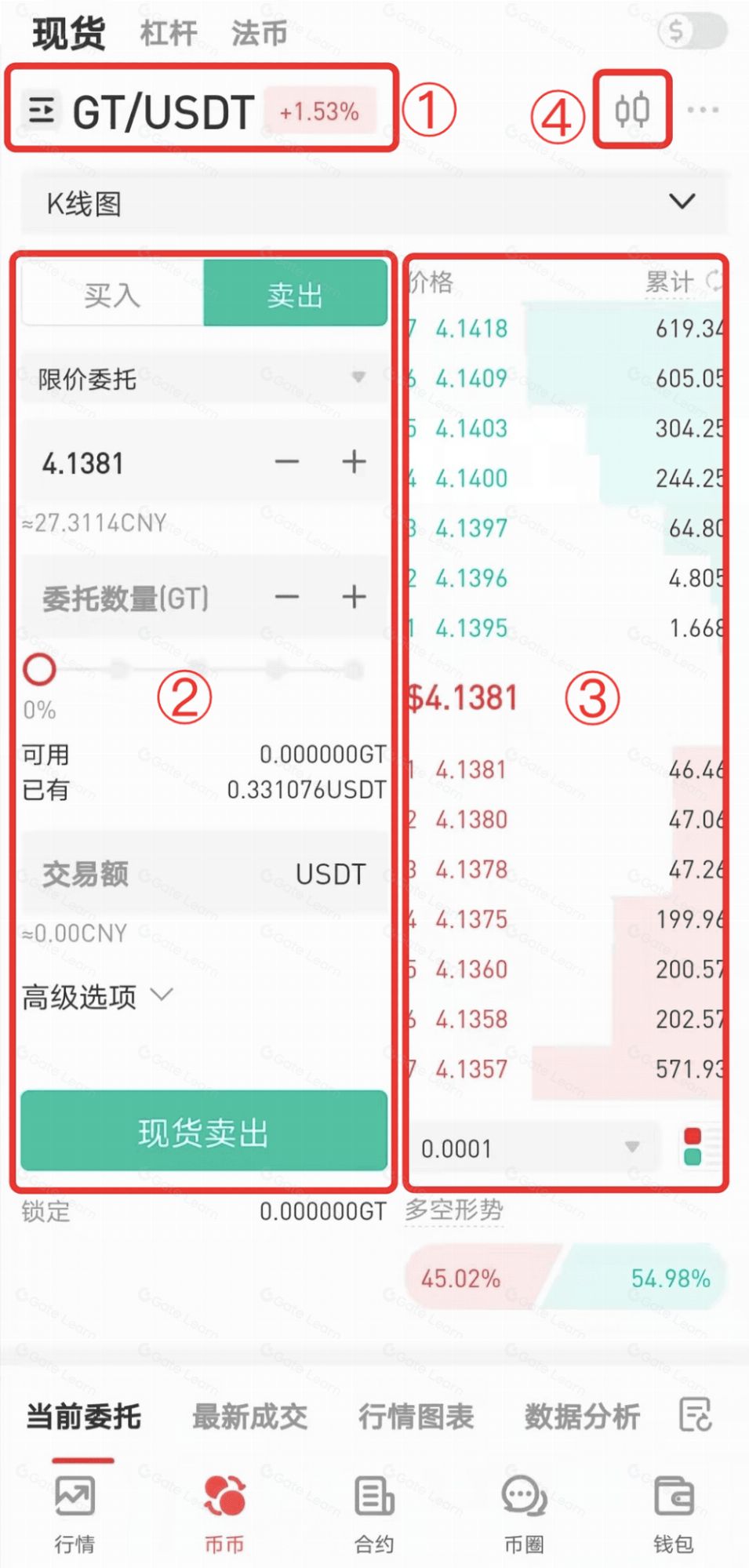The height and width of the screenshot is (1568, 749).
Task: Increase the 4.1381 price with plus
Action: coord(354,462)
